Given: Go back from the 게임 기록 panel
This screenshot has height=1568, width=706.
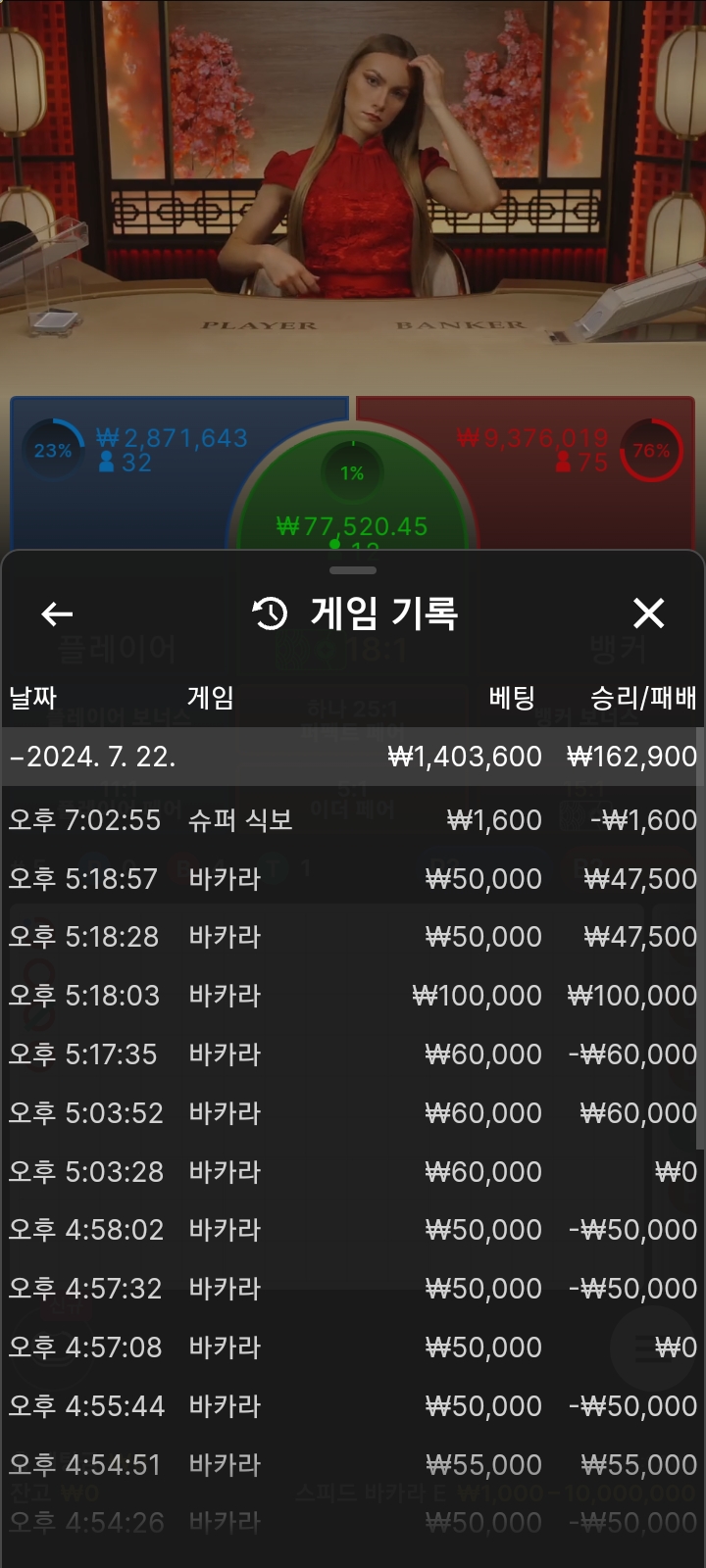Looking at the screenshot, I should [57, 614].
